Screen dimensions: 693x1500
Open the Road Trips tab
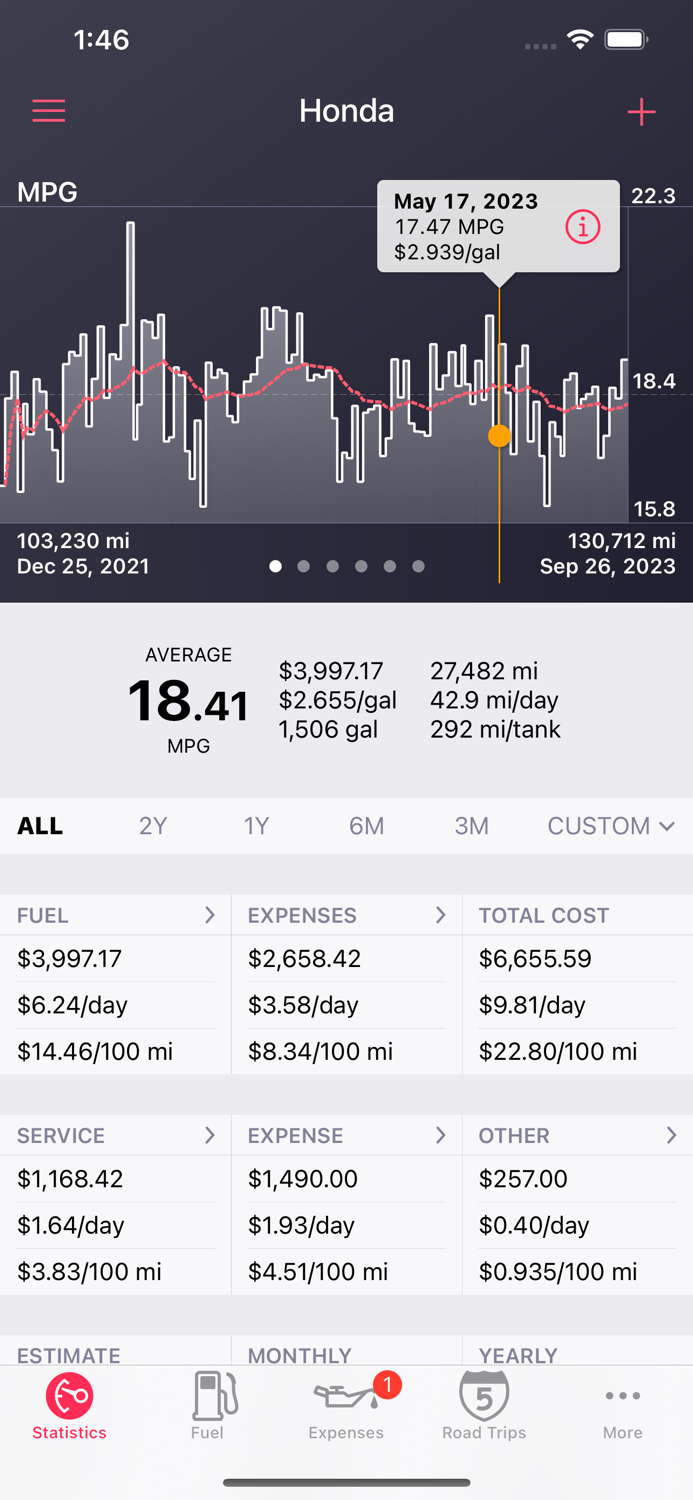coord(484,1407)
